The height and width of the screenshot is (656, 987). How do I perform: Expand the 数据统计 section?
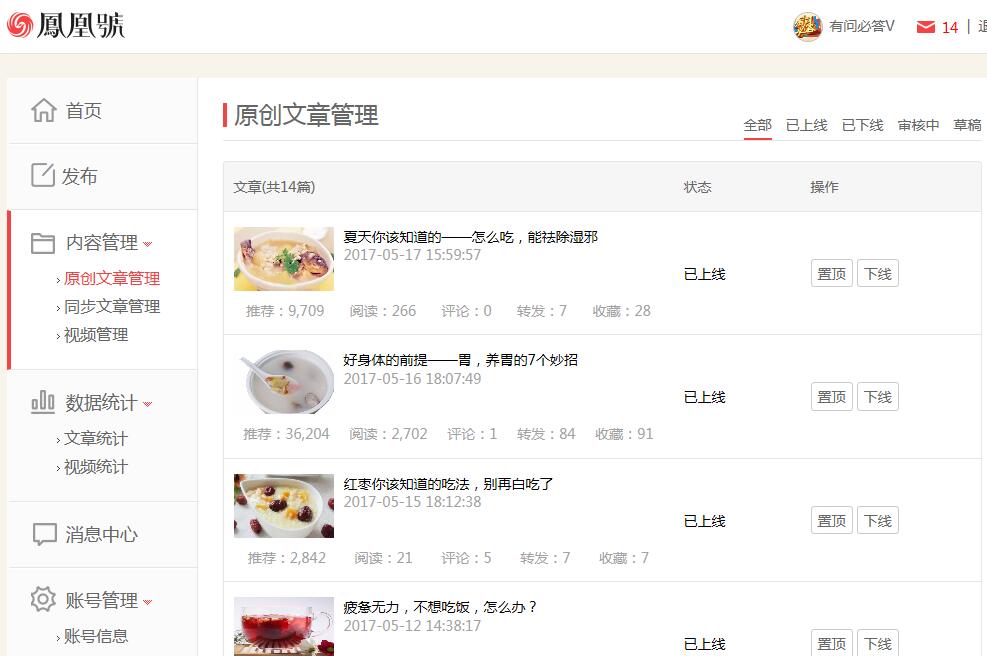coord(101,403)
